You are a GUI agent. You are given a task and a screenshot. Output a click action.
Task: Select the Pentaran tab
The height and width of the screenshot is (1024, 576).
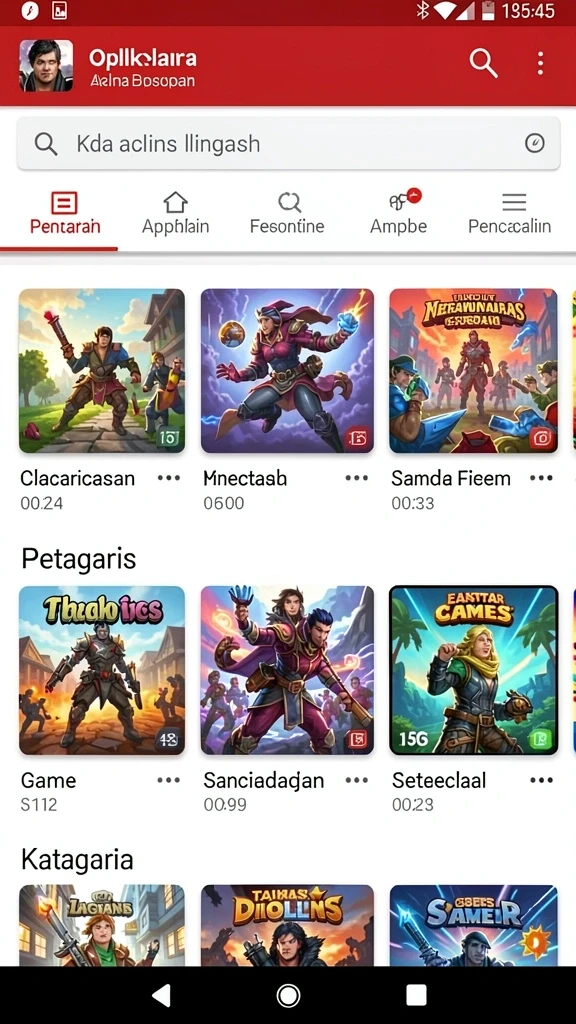[65, 214]
